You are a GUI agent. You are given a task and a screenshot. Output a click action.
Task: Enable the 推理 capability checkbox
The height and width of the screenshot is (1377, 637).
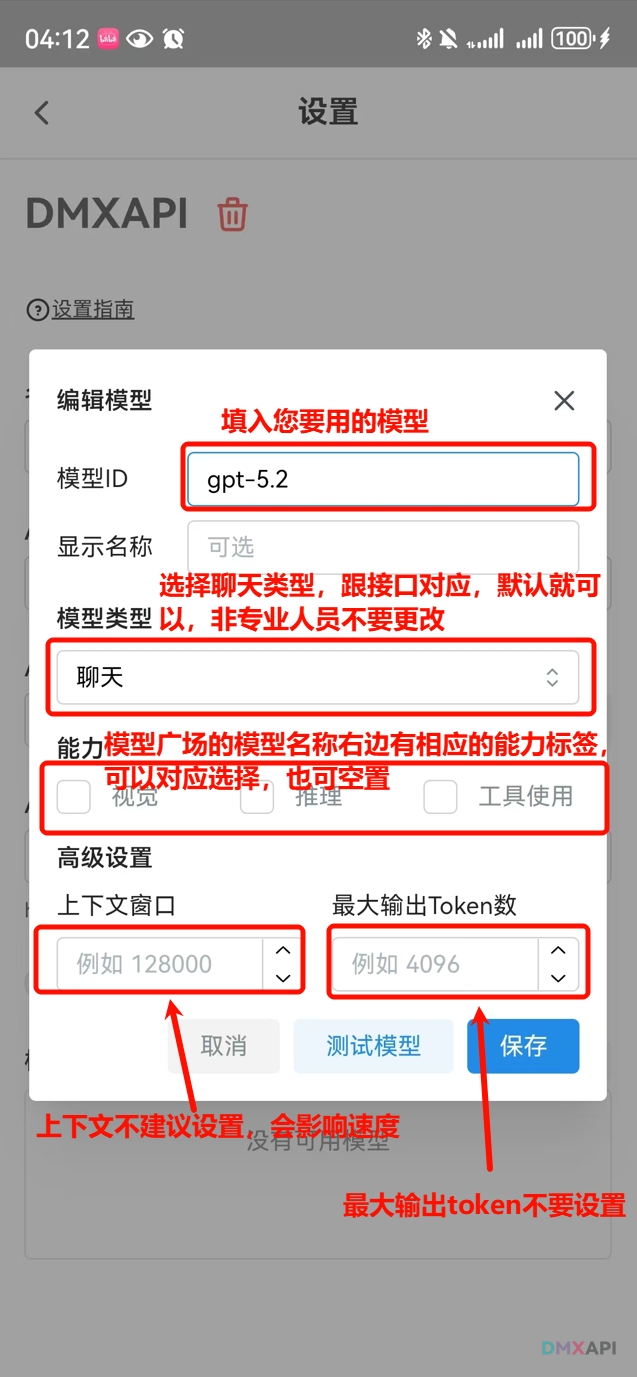pyautogui.click(x=257, y=797)
